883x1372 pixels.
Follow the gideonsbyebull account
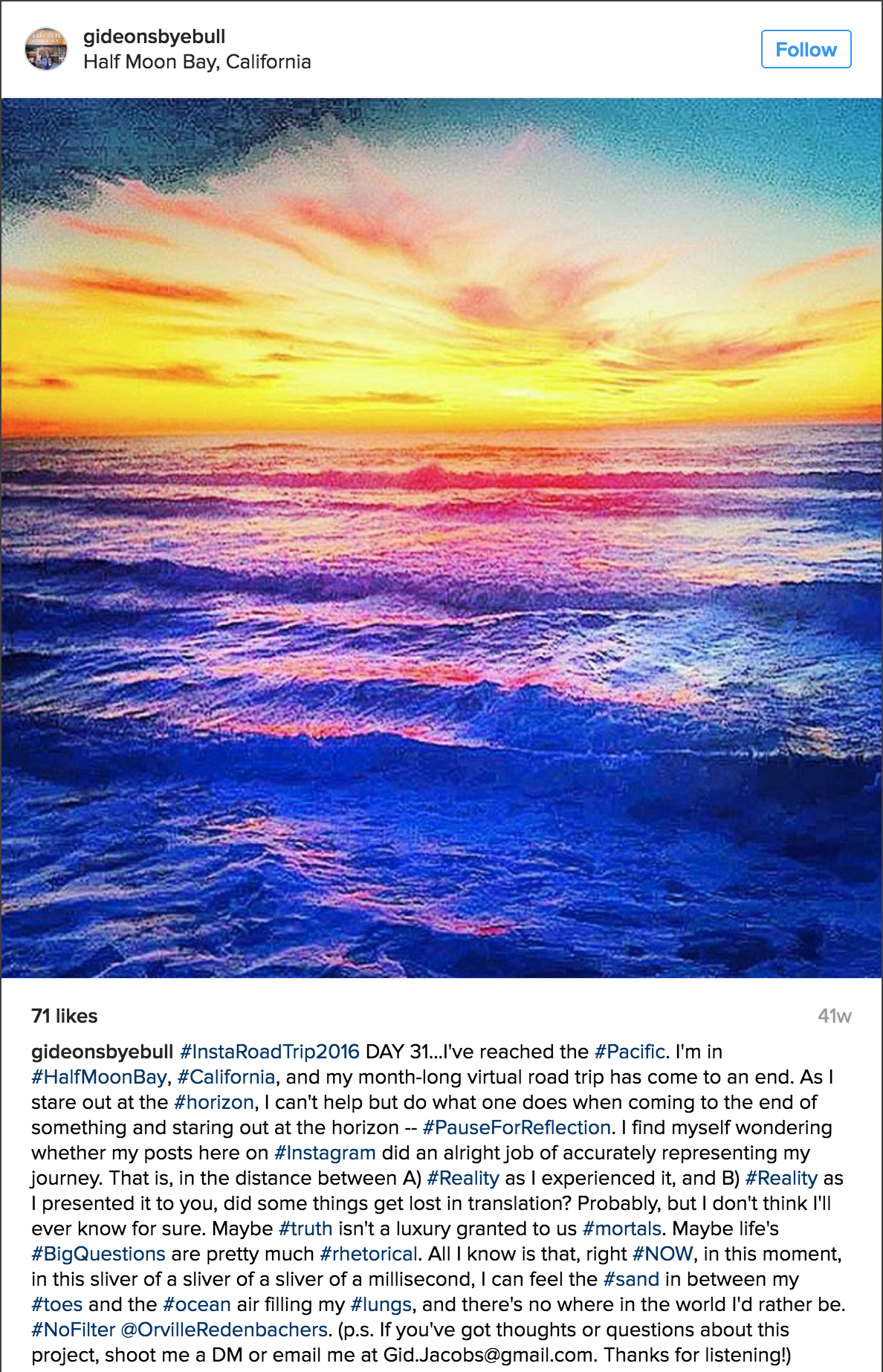click(x=806, y=50)
